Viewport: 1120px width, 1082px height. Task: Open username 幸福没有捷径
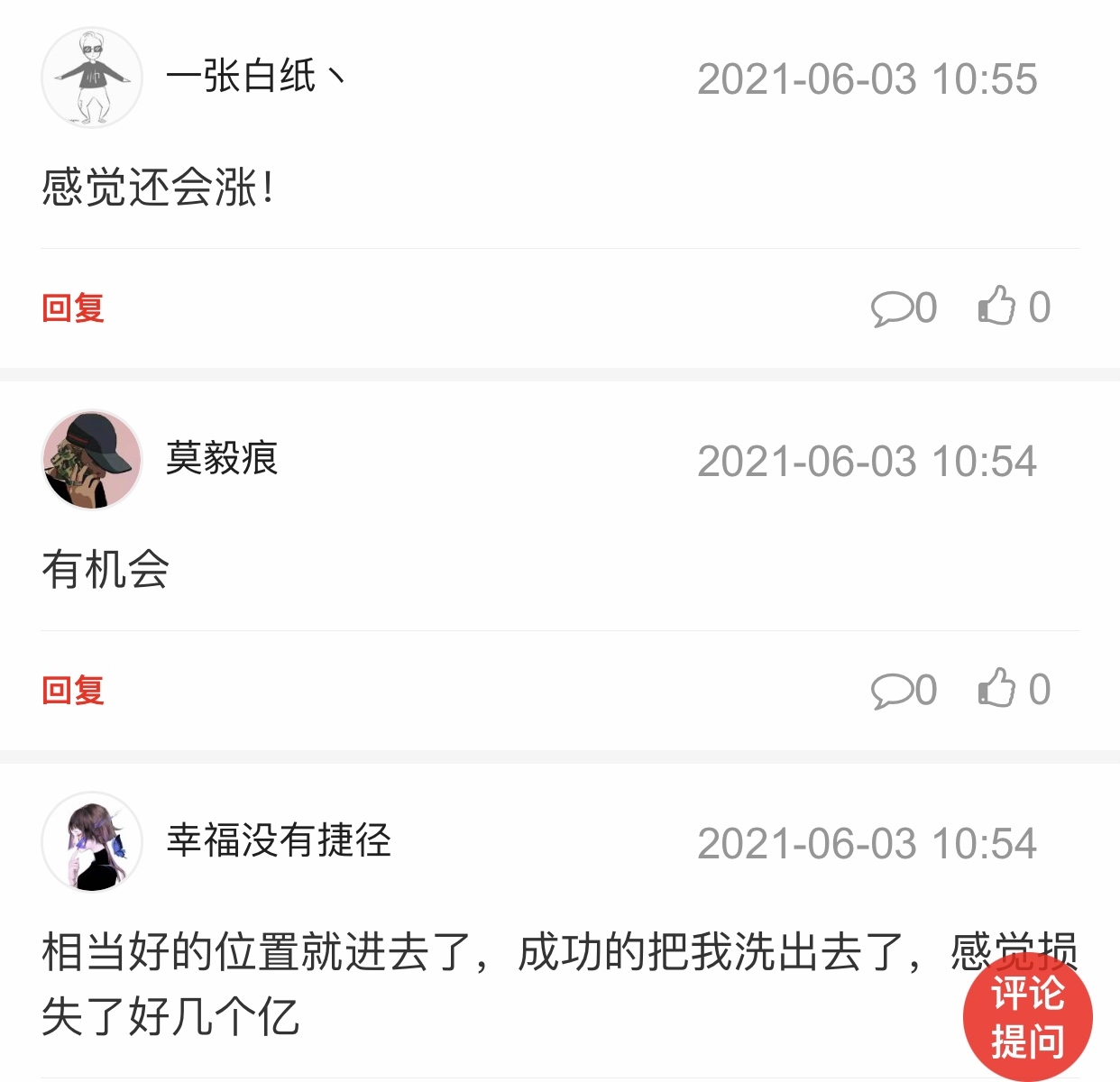coord(279,840)
